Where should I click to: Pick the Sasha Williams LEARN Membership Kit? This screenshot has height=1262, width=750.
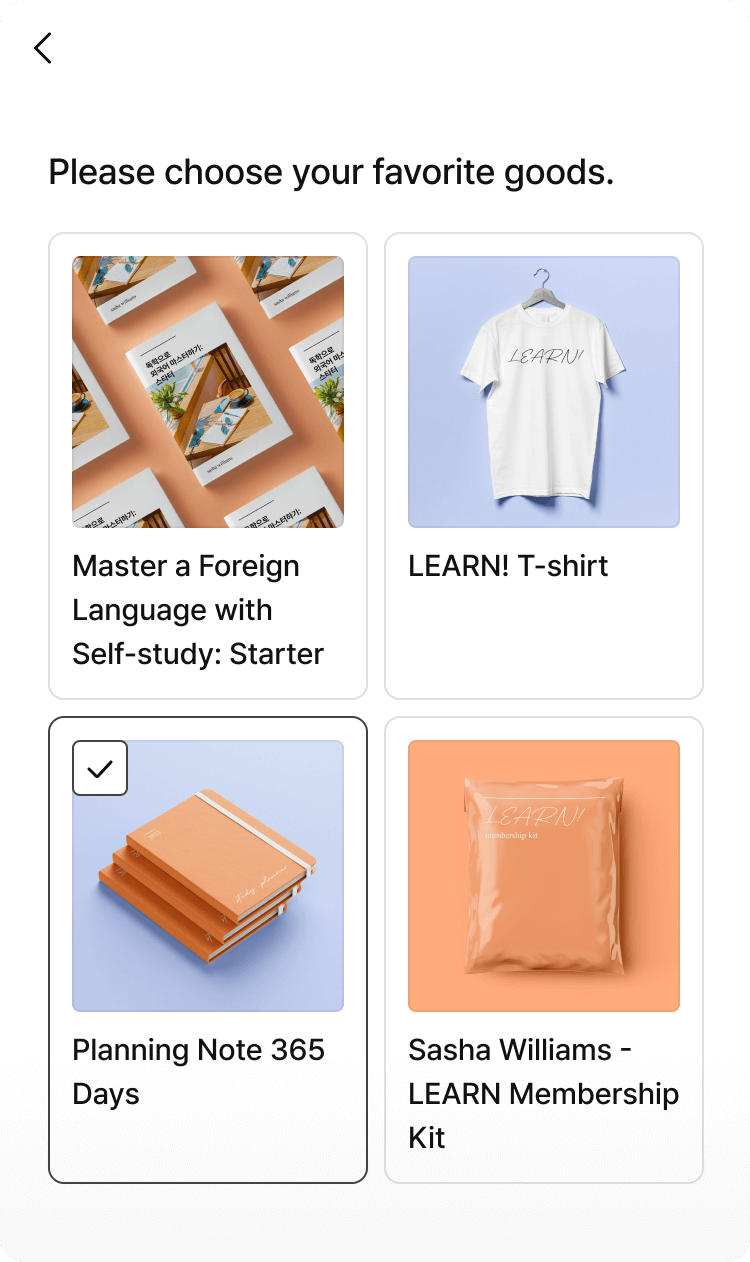(x=544, y=950)
